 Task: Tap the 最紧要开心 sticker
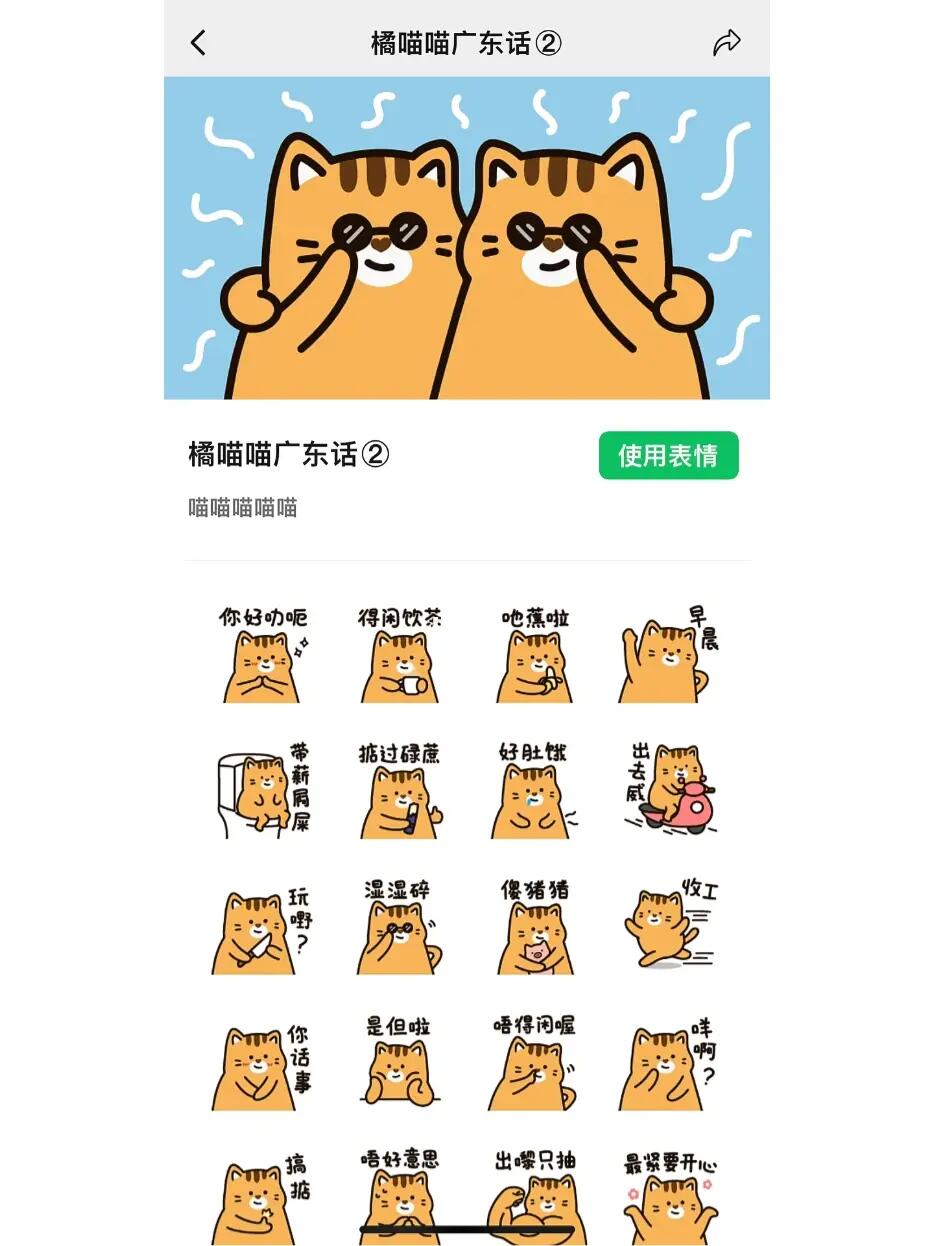[x=668, y=1198]
